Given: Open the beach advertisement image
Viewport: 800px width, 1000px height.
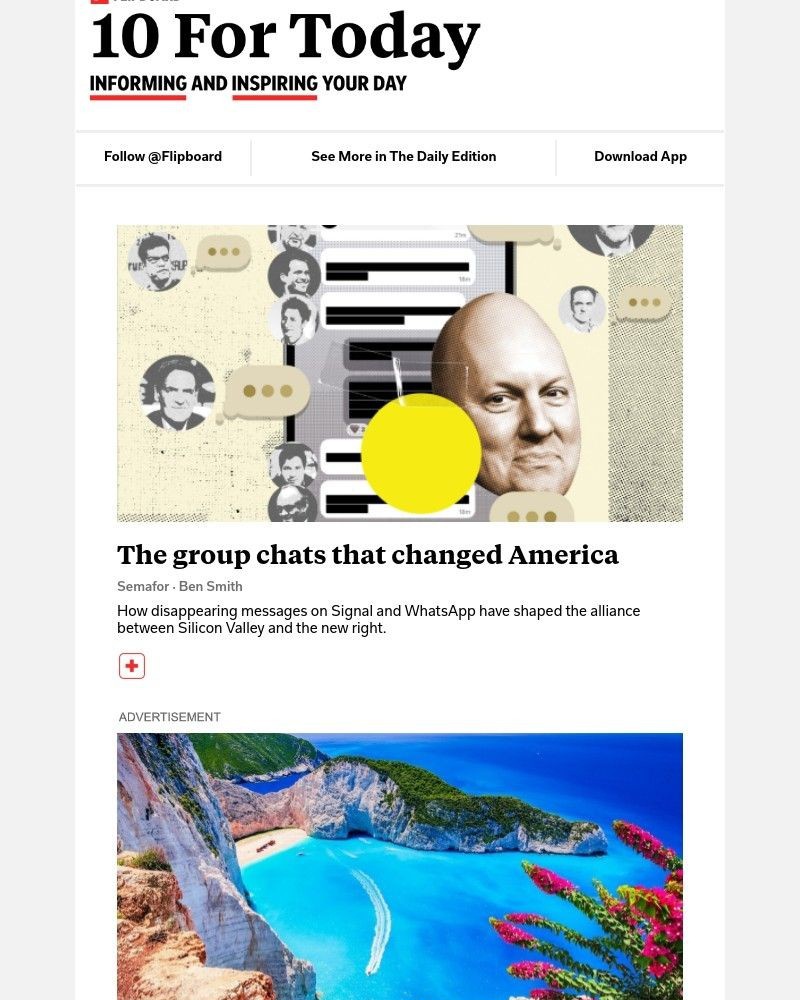Looking at the screenshot, I should point(400,865).
